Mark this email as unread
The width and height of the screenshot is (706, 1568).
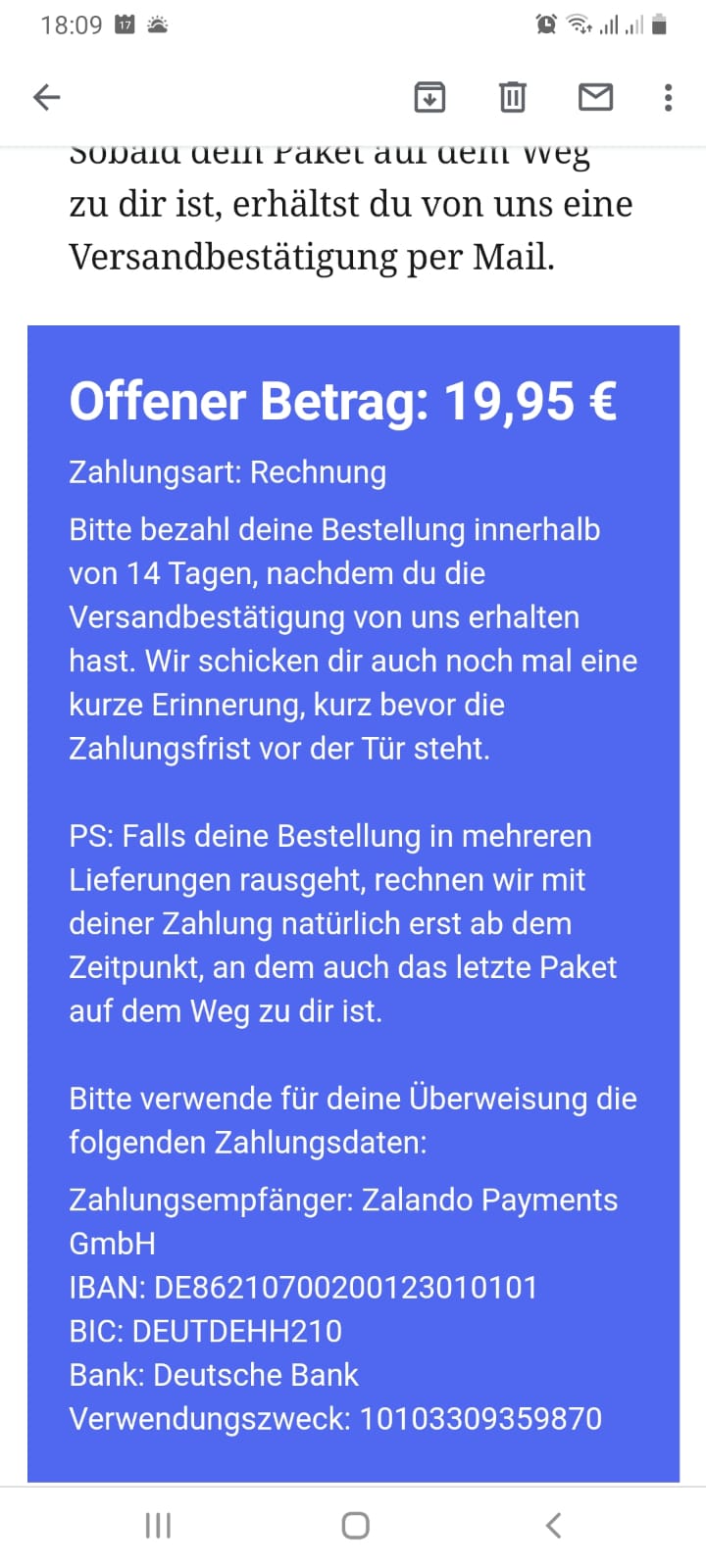tap(595, 97)
